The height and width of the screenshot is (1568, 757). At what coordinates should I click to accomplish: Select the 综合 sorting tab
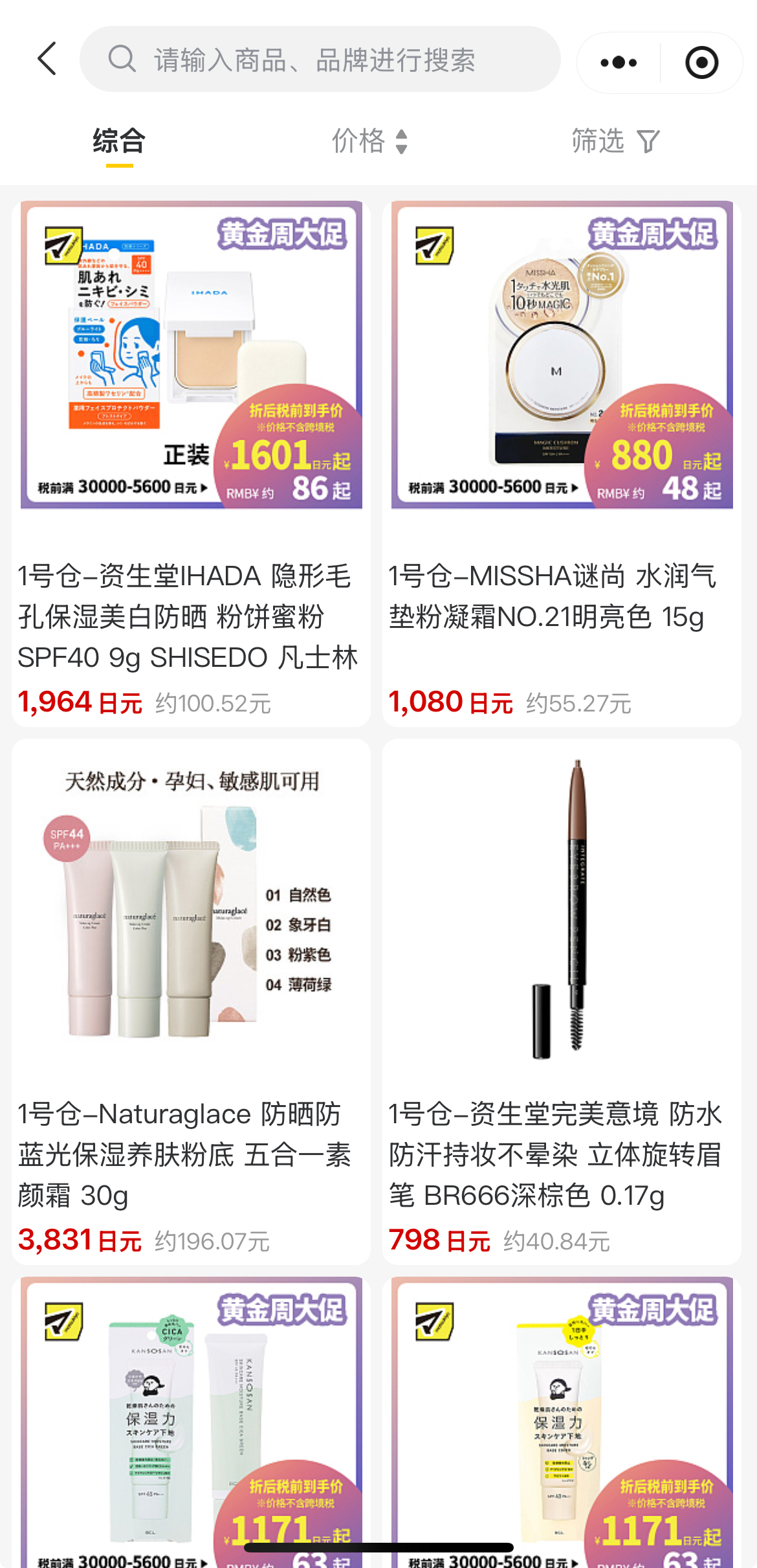click(x=119, y=141)
